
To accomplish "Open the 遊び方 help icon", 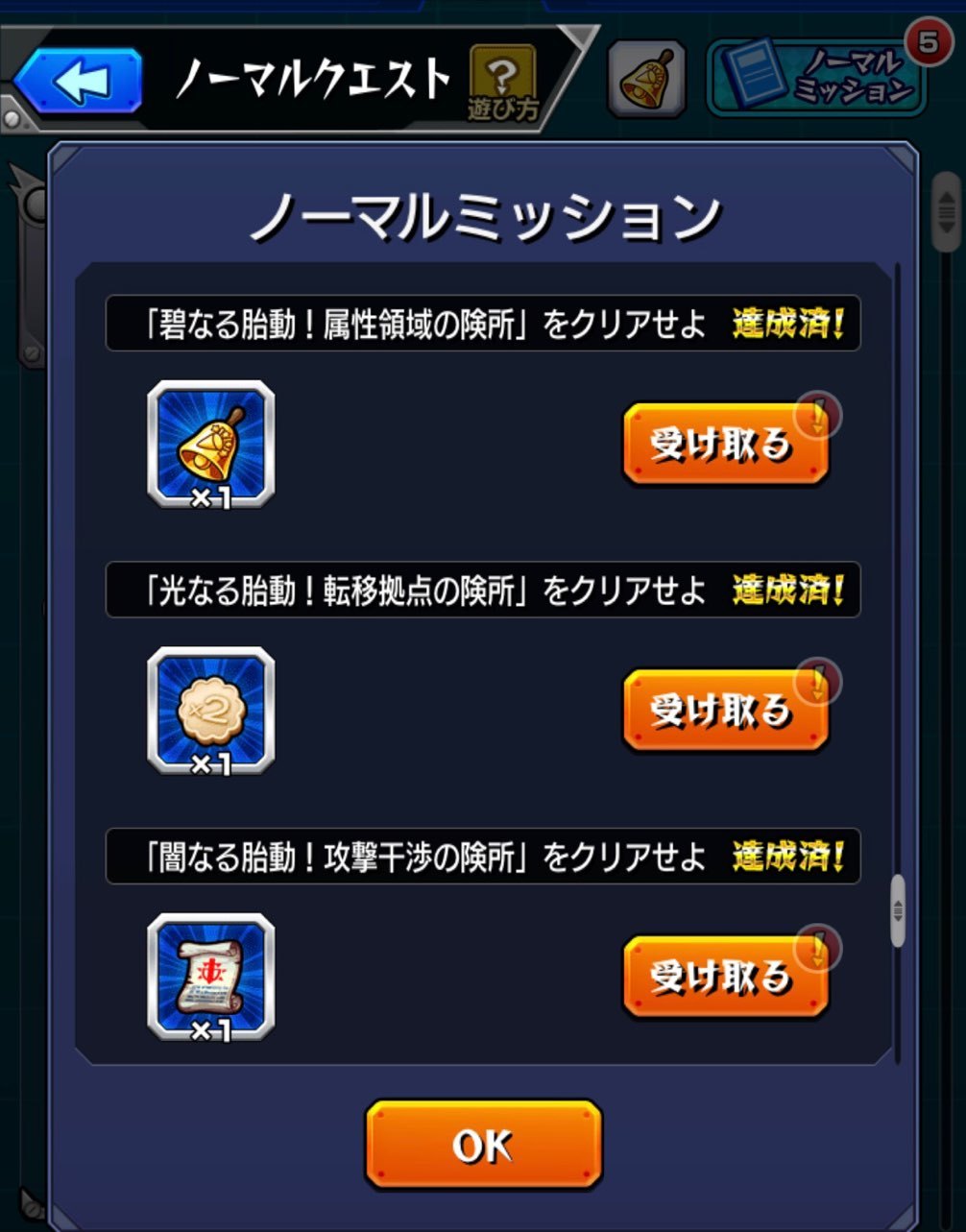I will (503, 85).
